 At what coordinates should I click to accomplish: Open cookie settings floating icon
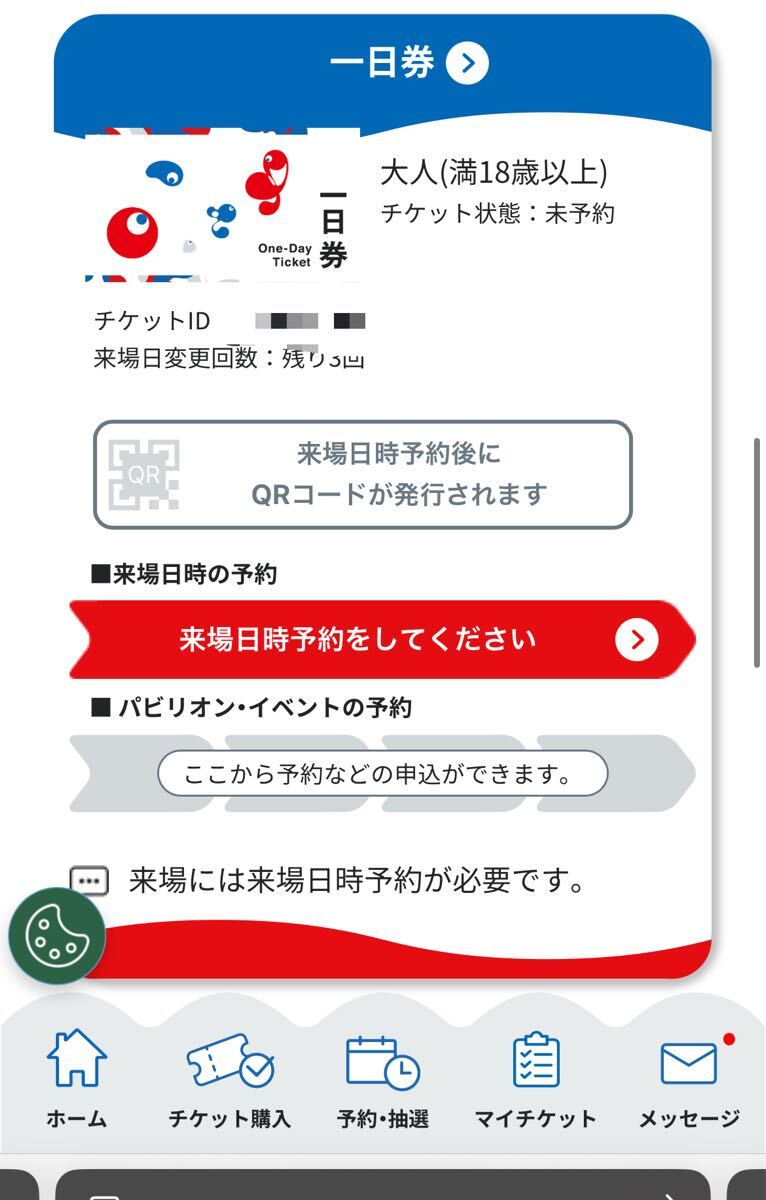coord(57,936)
